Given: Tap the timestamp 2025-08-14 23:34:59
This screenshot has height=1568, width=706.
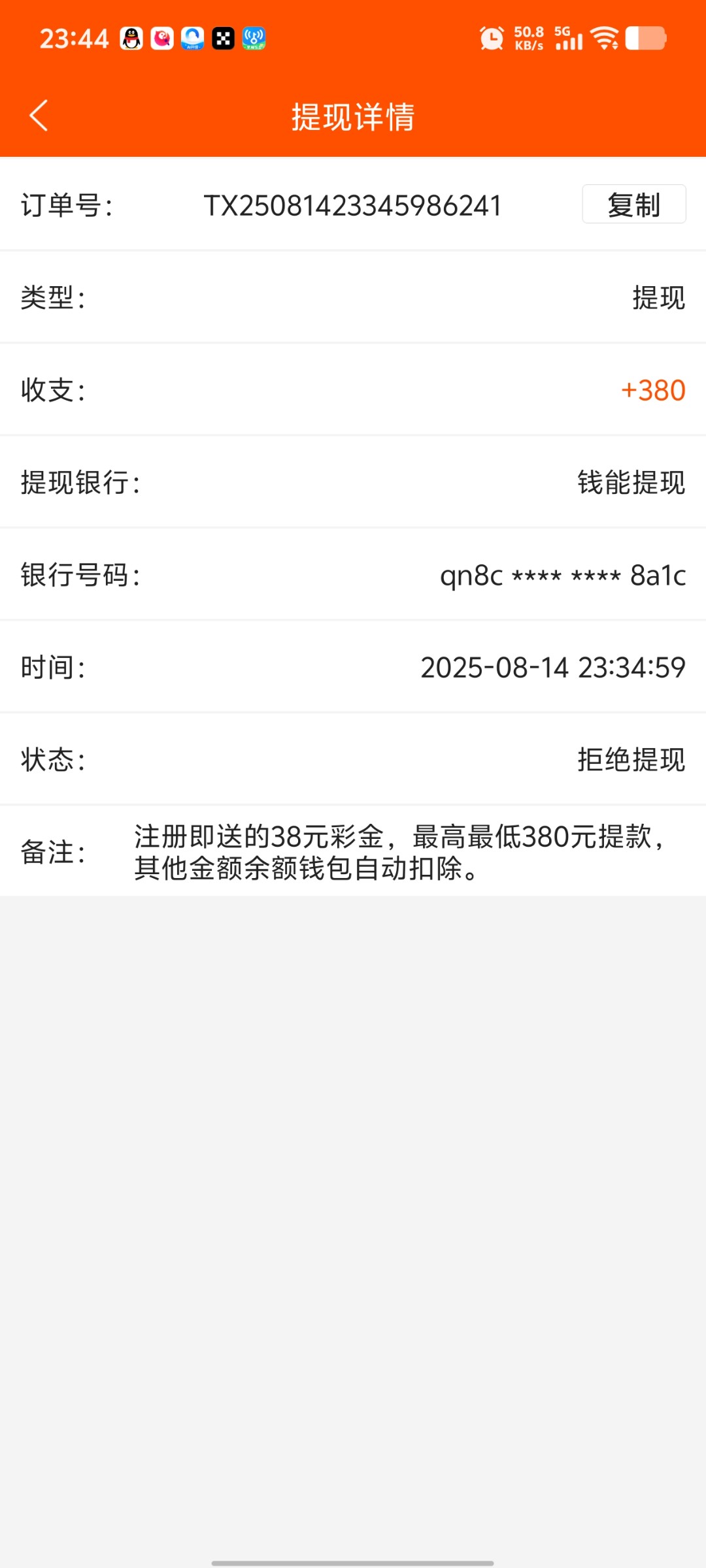Looking at the screenshot, I should tap(553, 667).
